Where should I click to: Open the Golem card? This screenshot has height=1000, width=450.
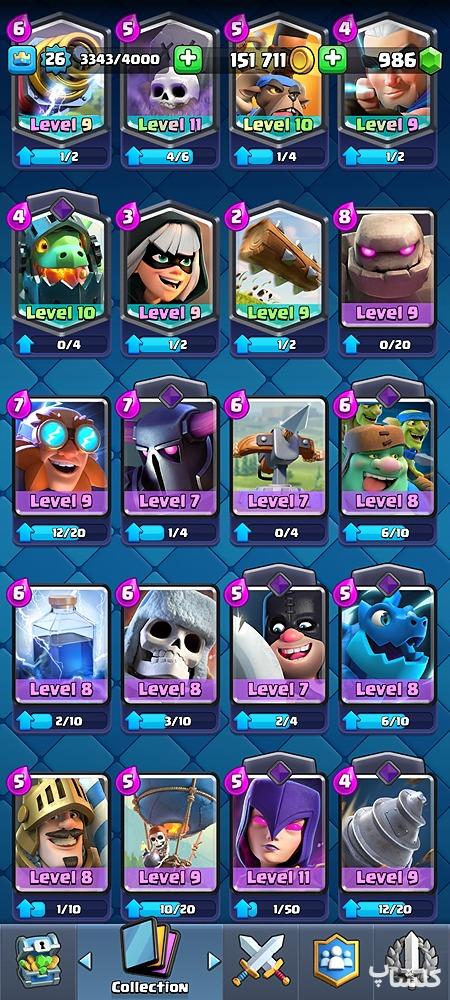click(388, 279)
